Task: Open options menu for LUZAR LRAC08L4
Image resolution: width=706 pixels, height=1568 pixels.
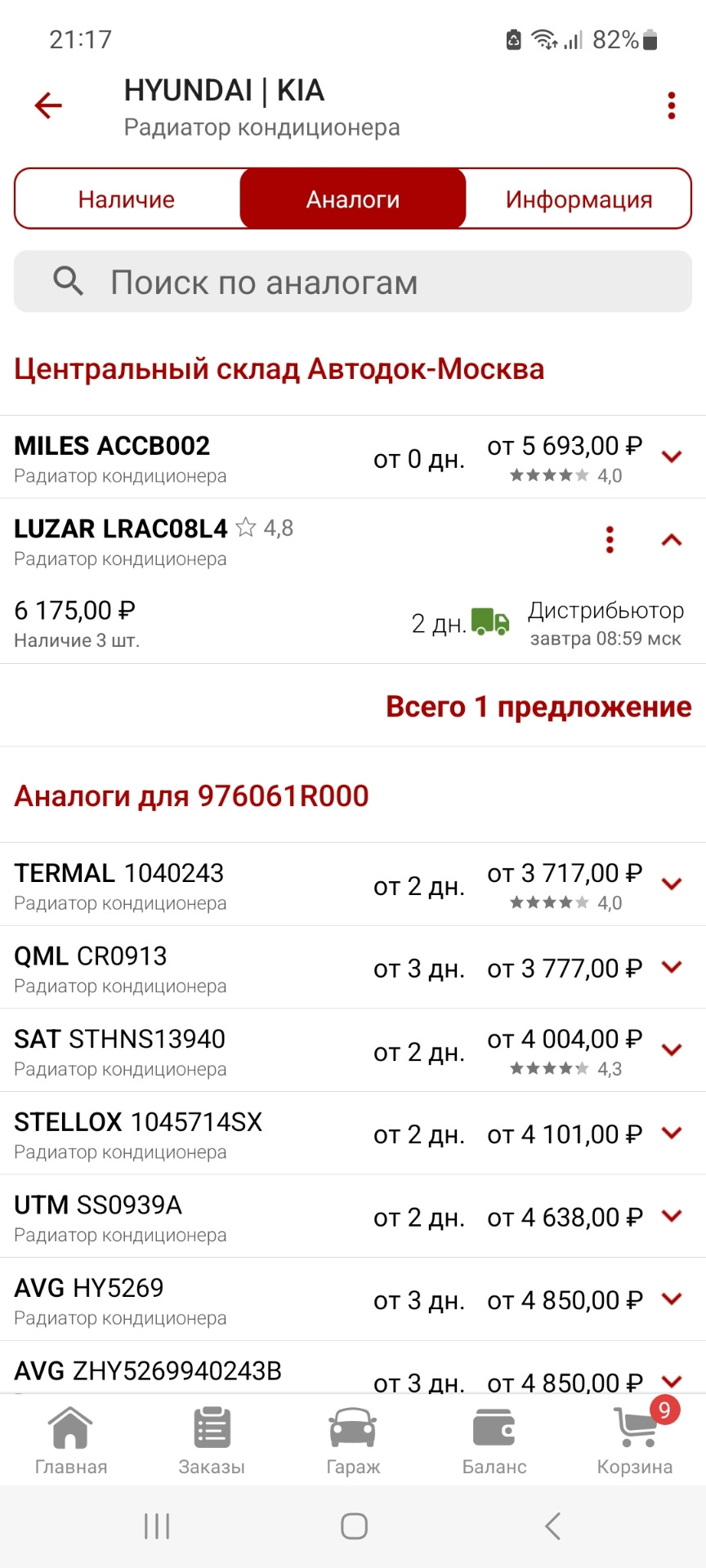Action: pyautogui.click(x=610, y=540)
